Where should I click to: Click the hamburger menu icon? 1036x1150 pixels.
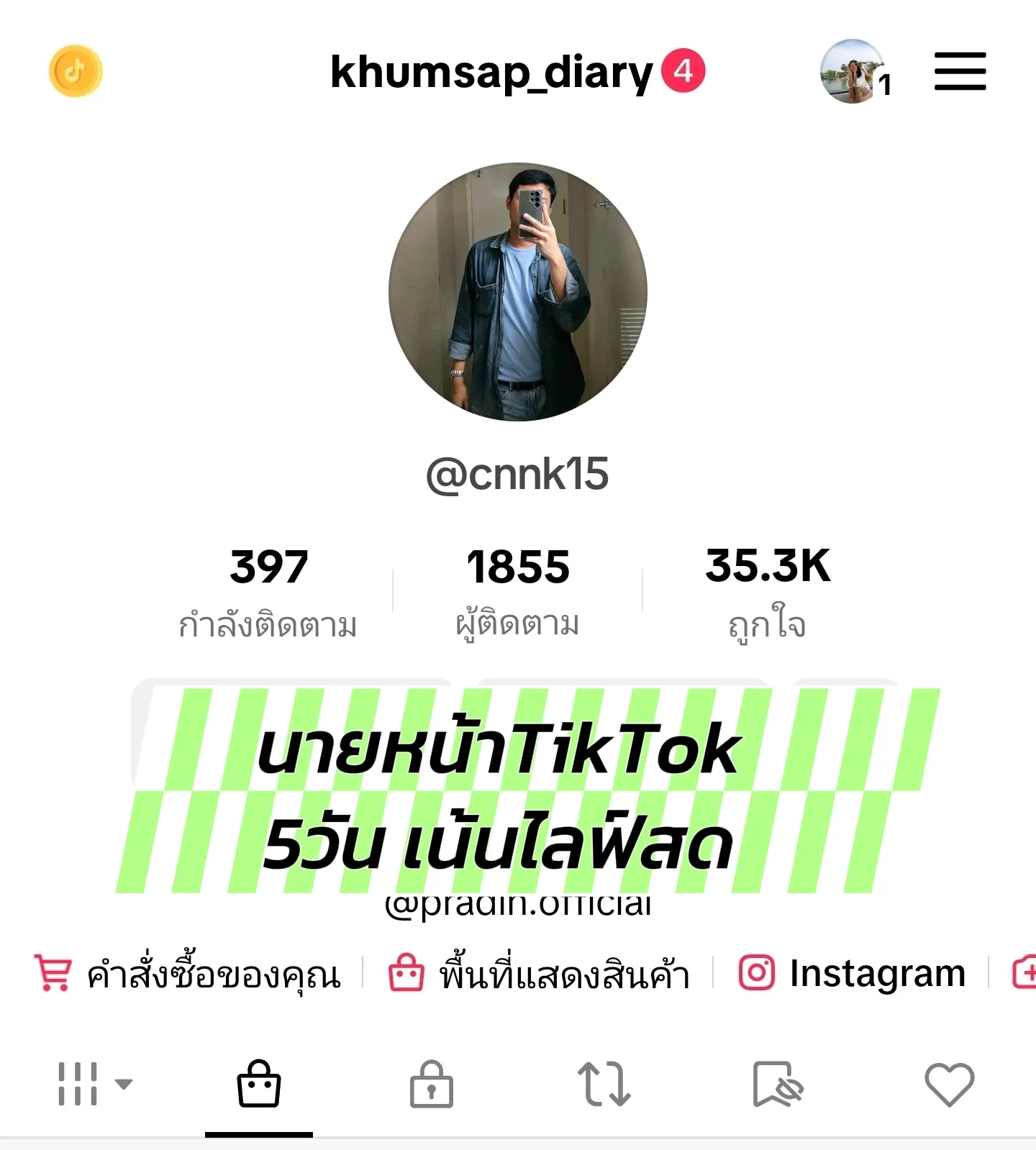[960, 72]
